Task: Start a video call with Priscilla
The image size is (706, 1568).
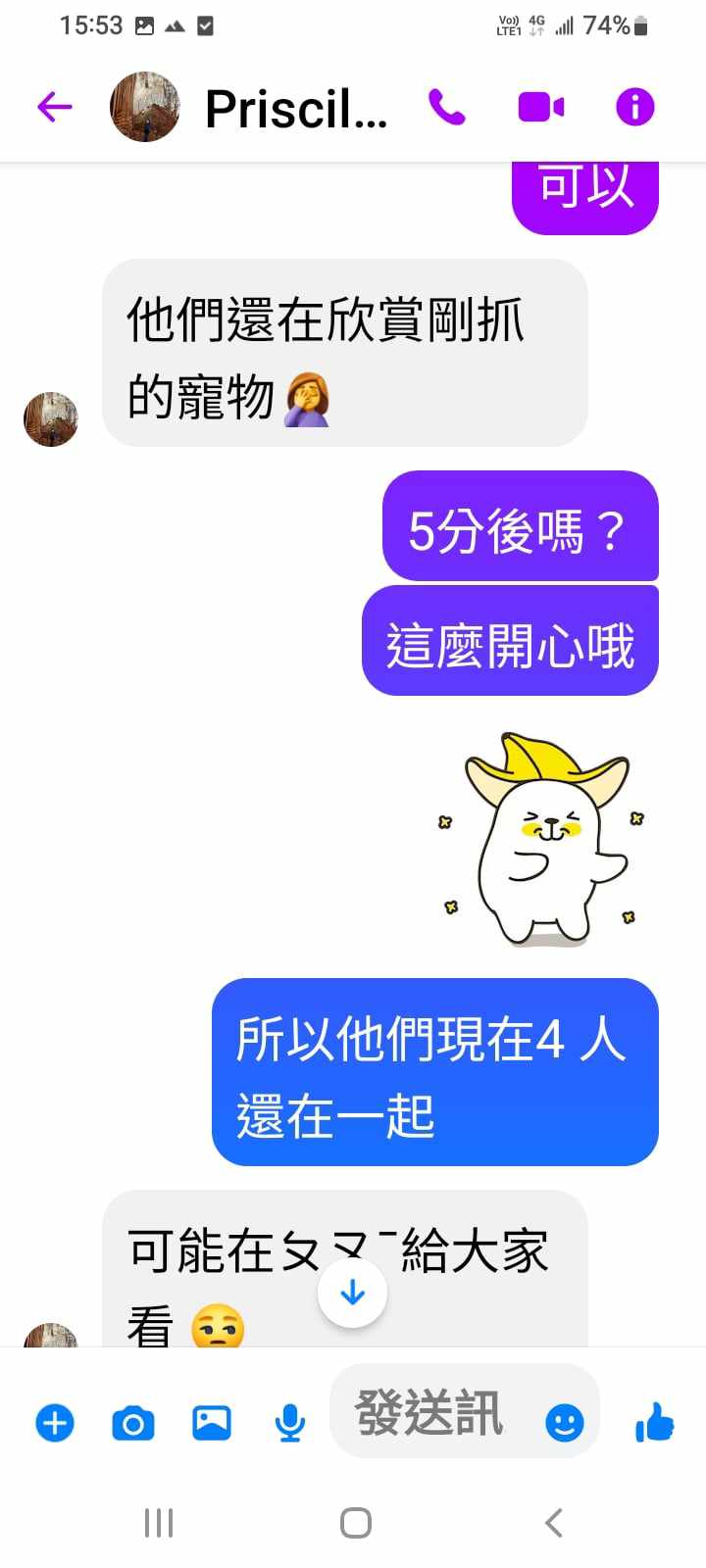Action: [540, 107]
